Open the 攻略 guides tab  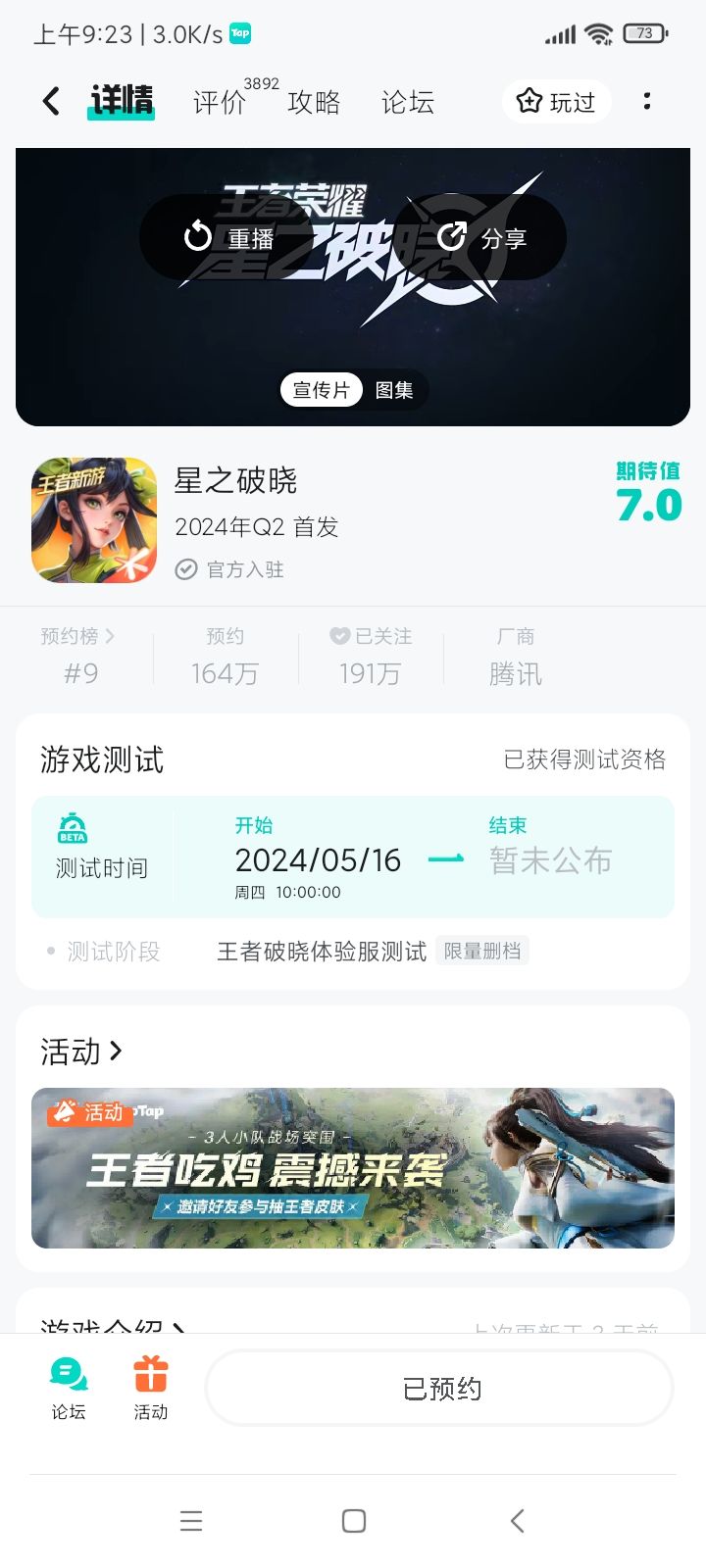tap(316, 102)
